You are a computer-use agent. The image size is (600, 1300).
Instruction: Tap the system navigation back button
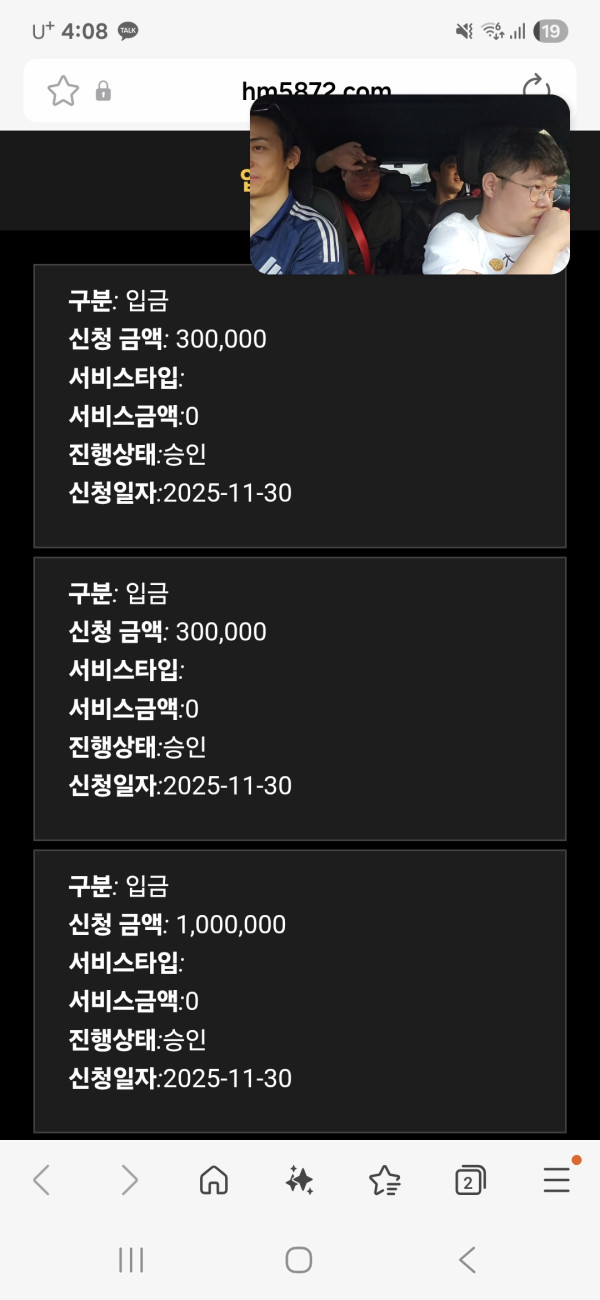click(467, 1260)
